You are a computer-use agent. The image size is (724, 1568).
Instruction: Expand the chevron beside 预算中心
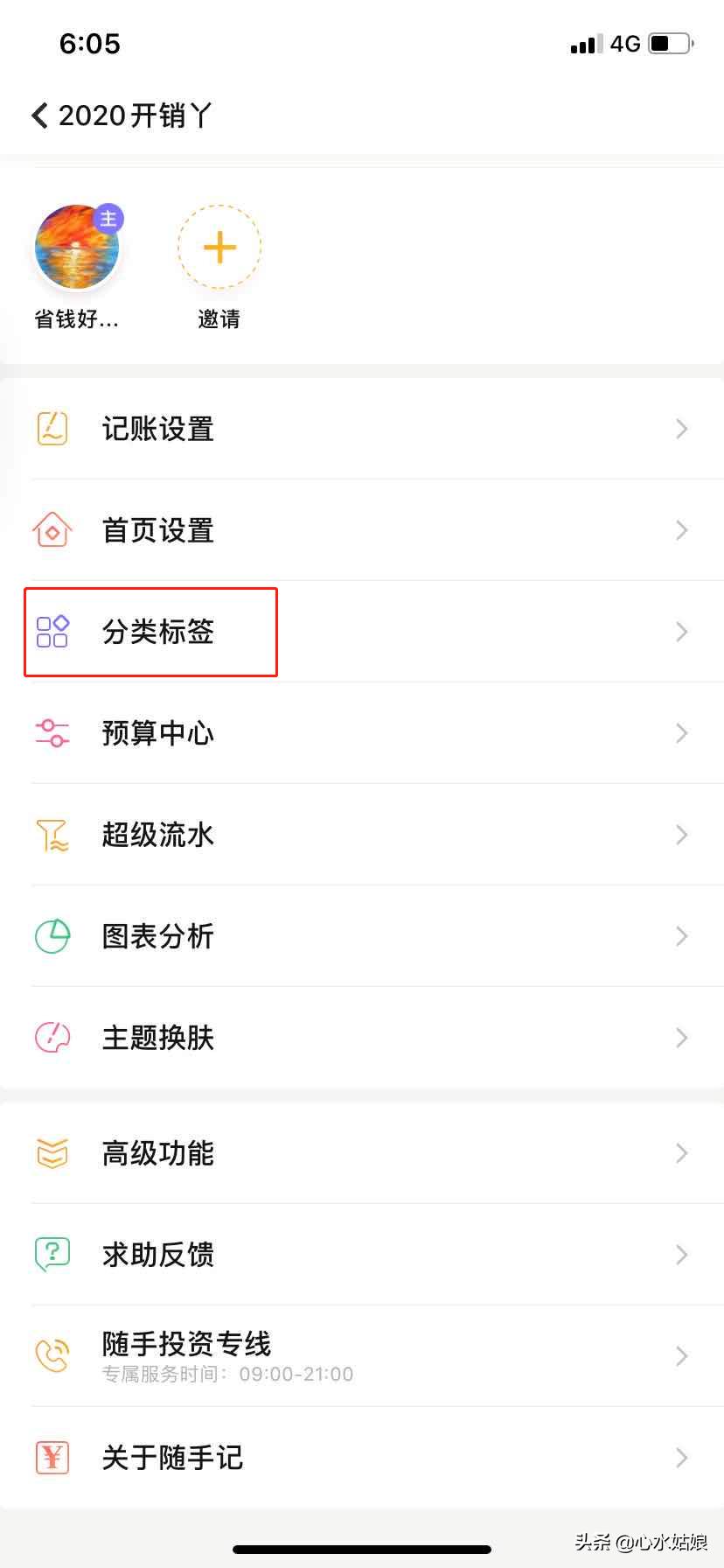click(x=682, y=733)
